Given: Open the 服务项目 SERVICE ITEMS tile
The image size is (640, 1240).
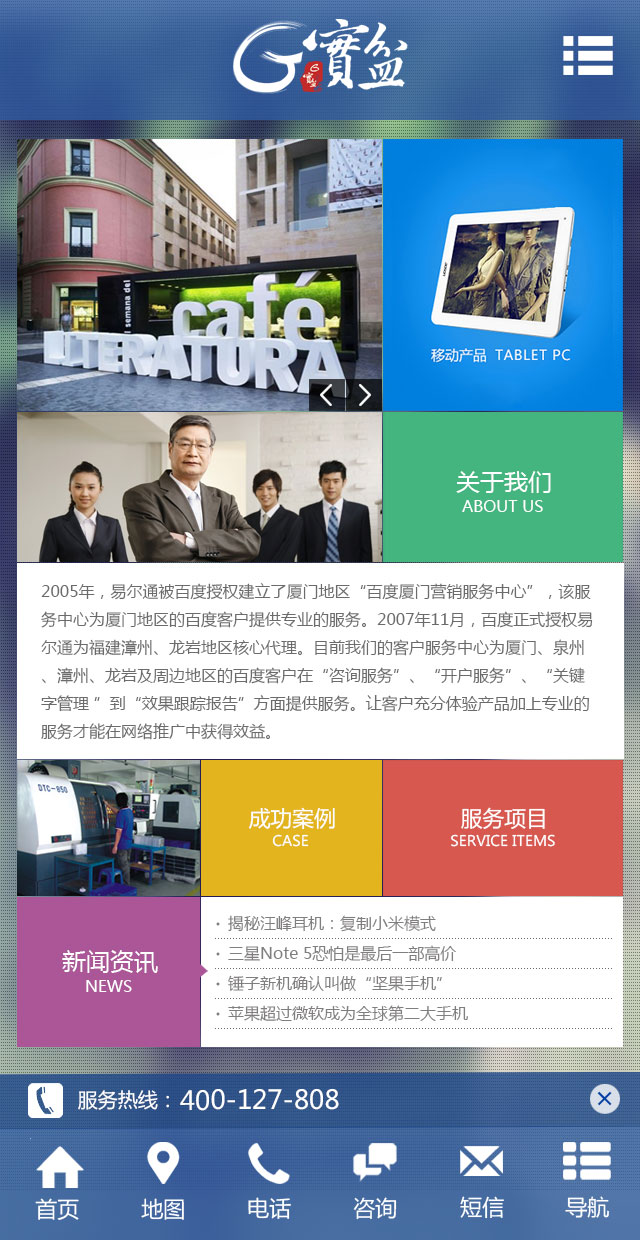Looking at the screenshot, I should [x=503, y=827].
